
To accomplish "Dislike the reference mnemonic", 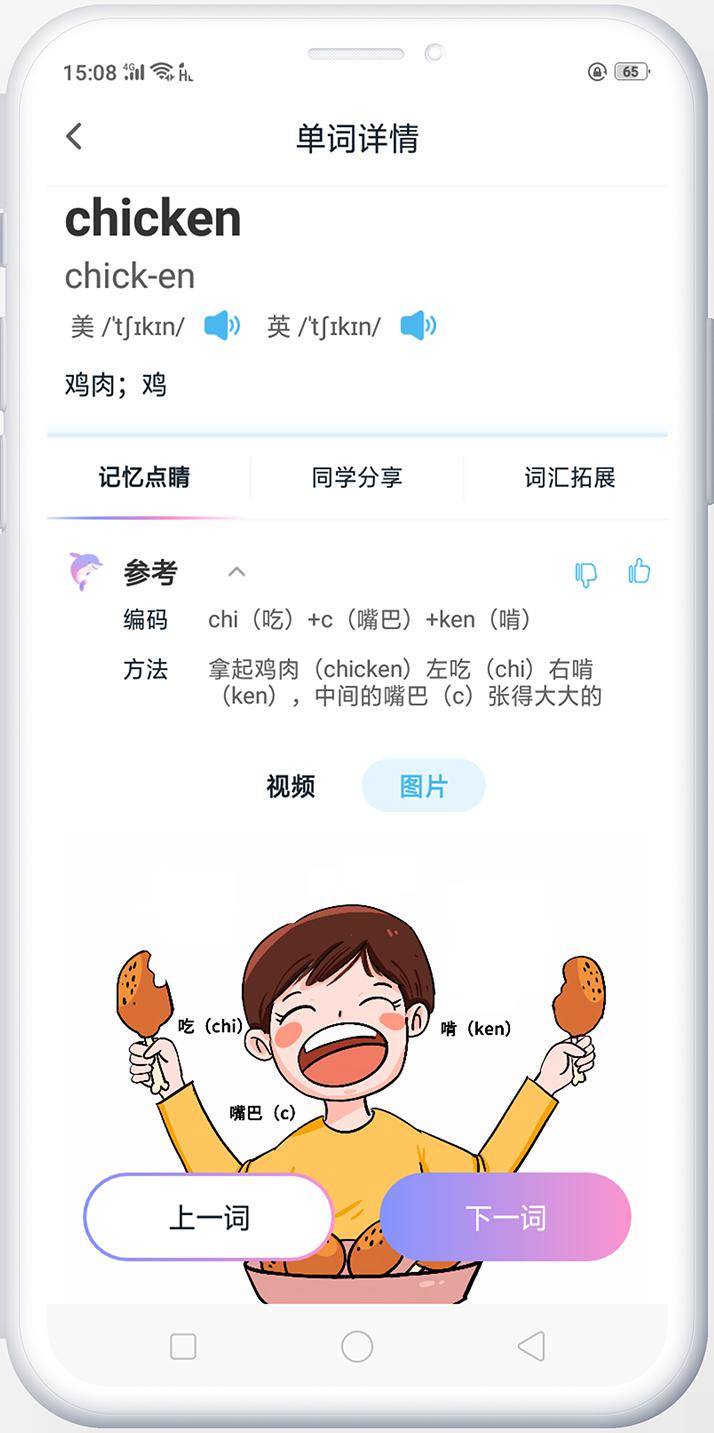I will 586,573.
